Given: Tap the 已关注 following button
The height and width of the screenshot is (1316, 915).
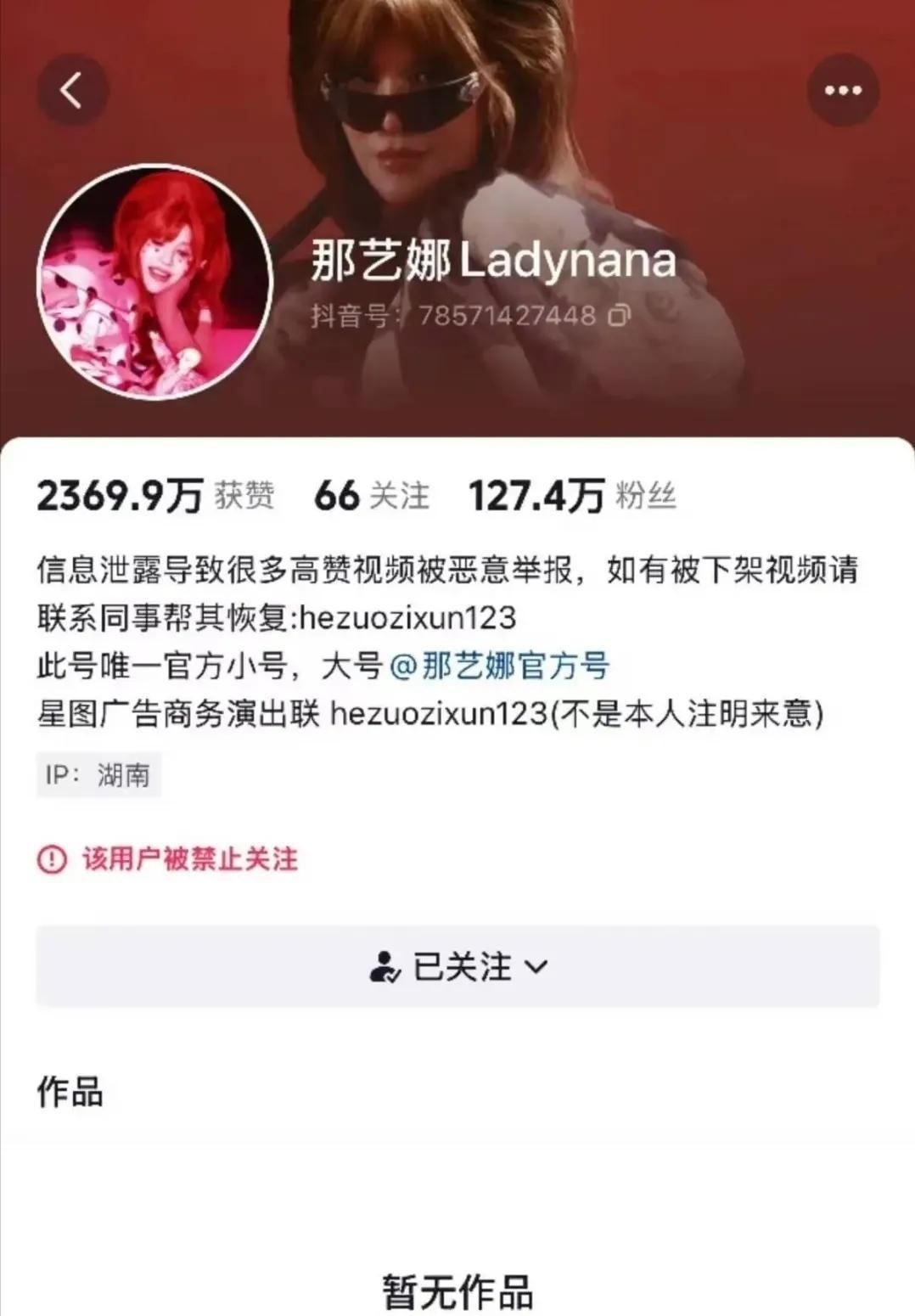Looking at the screenshot, I should click(x=457, y=967).
